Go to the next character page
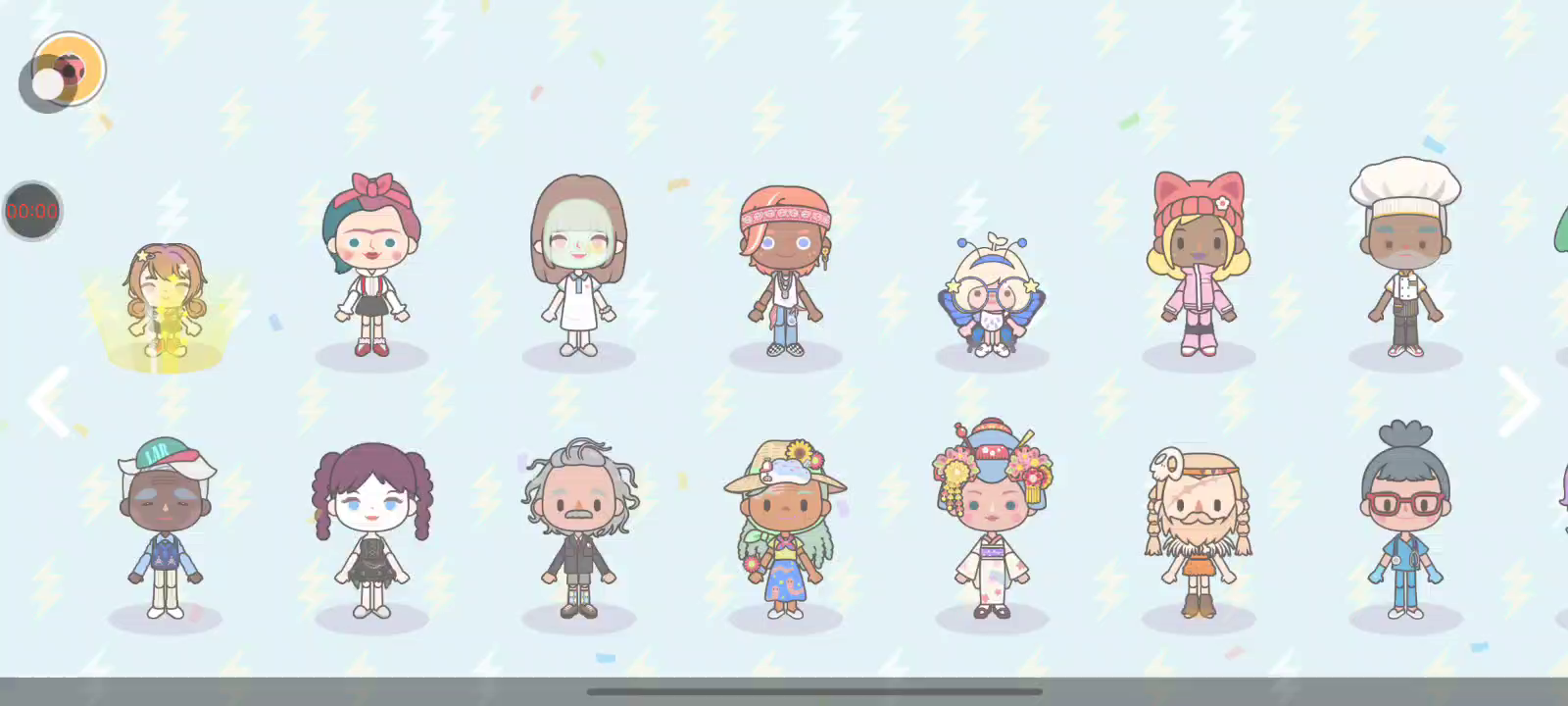 point(1519,401)
